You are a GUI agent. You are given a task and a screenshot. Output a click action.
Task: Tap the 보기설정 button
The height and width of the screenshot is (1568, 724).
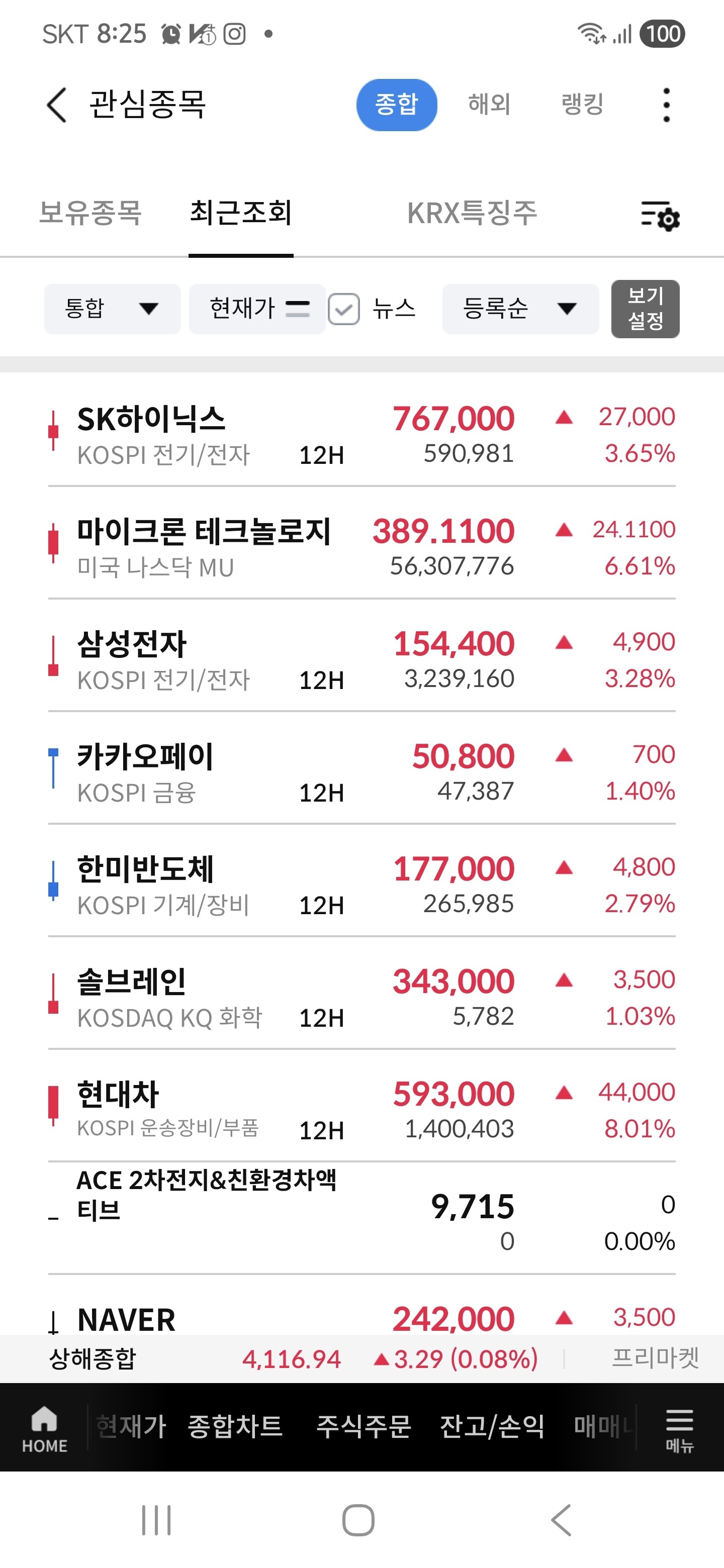point(646,309)
